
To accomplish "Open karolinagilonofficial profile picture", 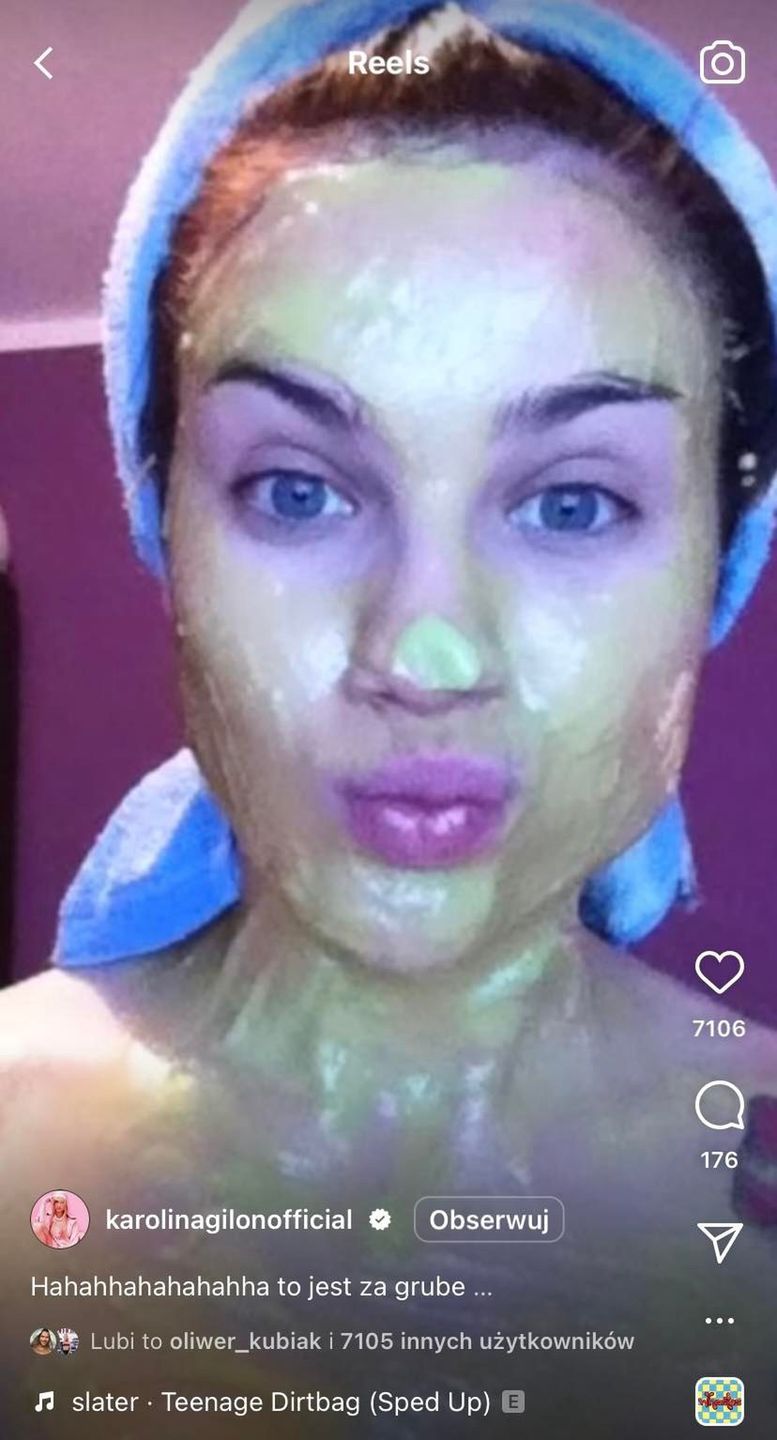I will [x=60, y=1220].
